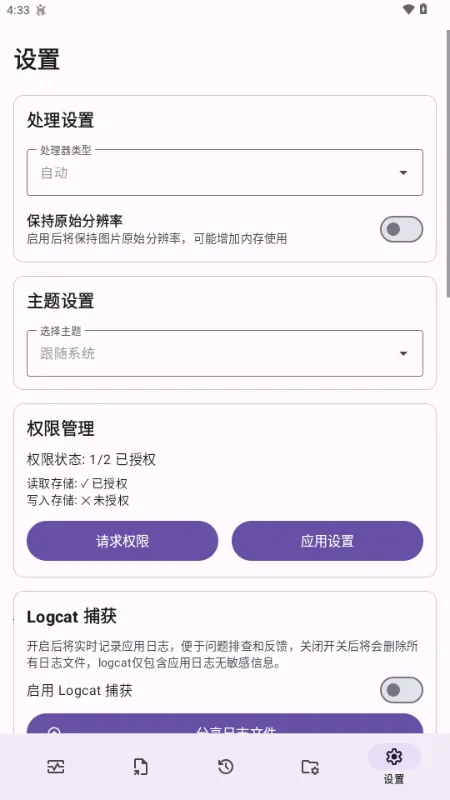Switch to the file convert tab
This screenshot has height=800, width=450.
tap(140, 766)
